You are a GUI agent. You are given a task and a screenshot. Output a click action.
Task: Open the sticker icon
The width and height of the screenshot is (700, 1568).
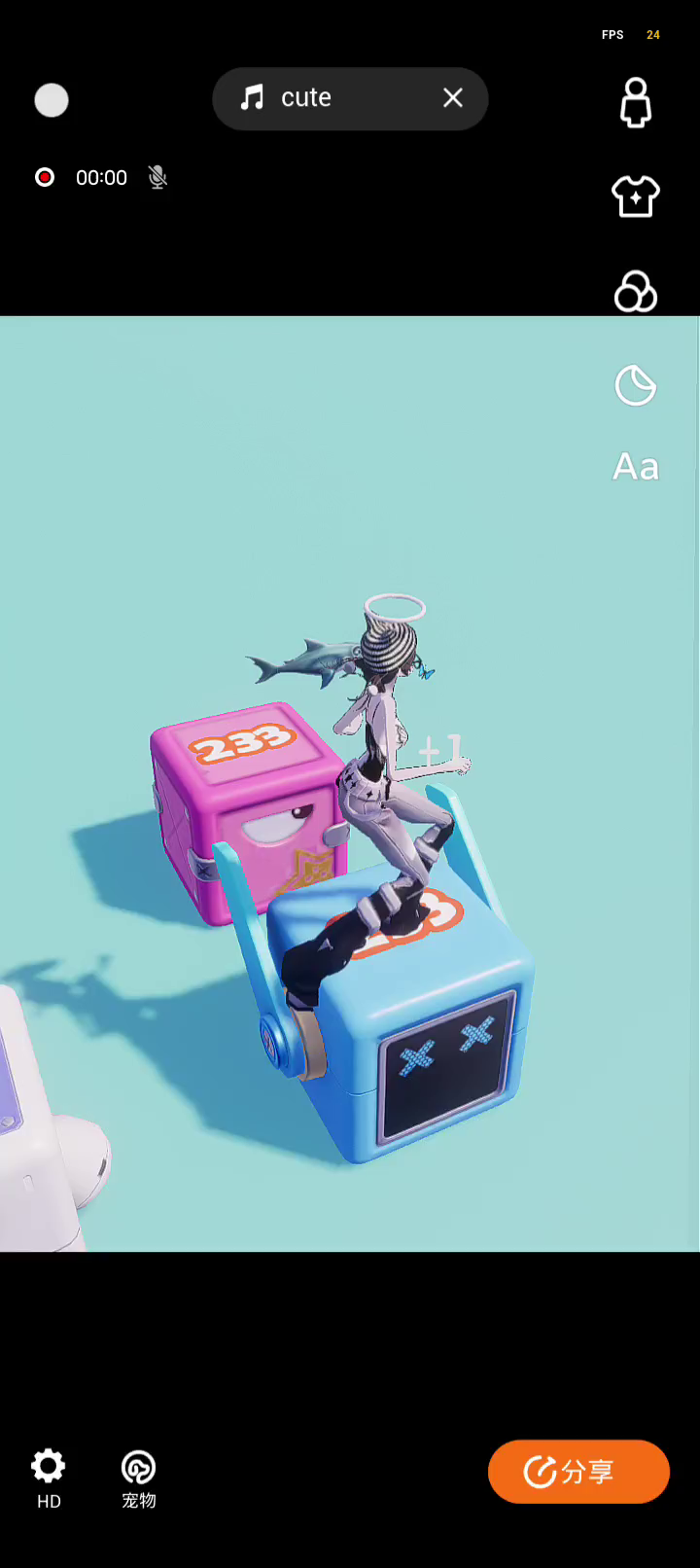pos(636,385)
